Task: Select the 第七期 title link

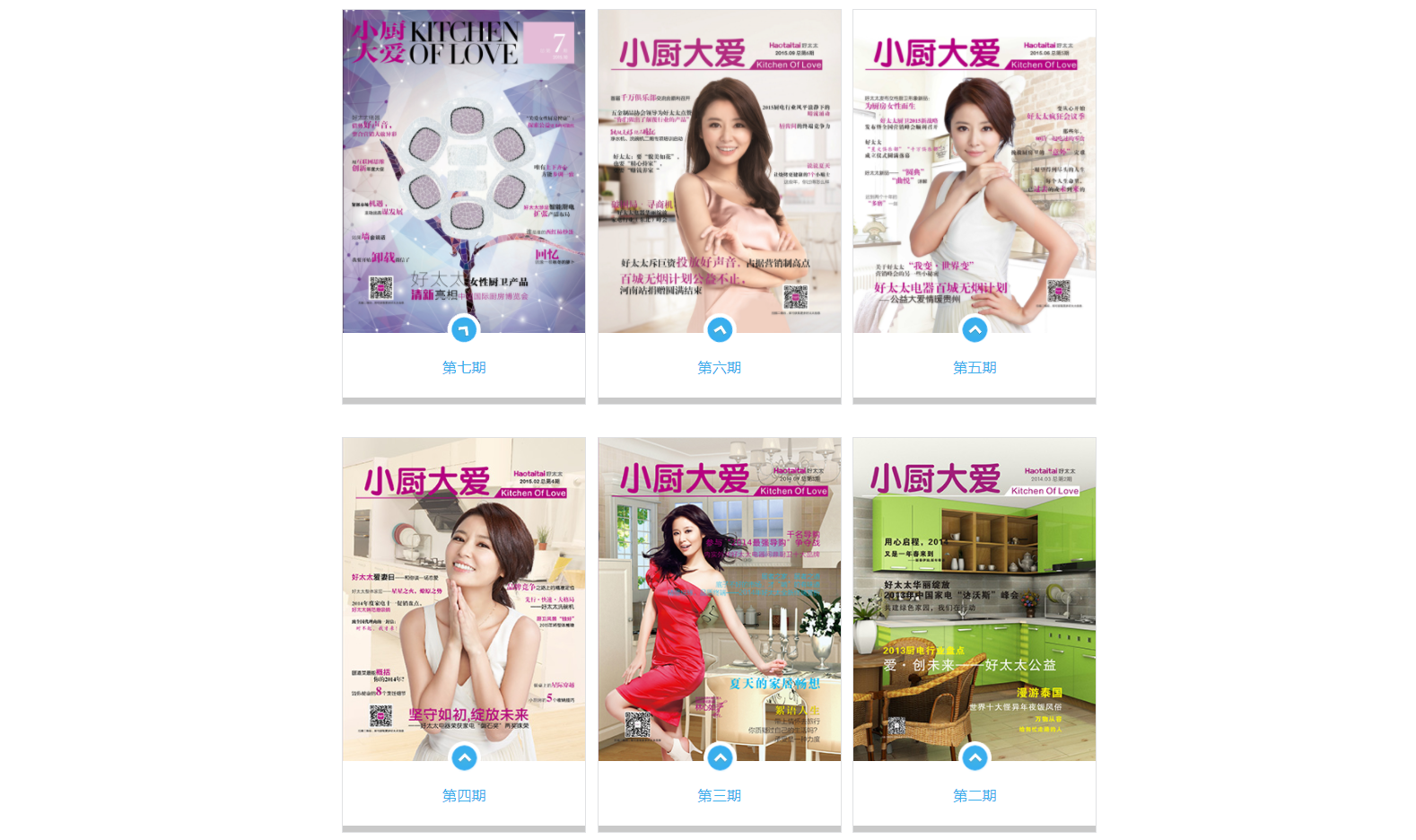Action: coord(464,367)
